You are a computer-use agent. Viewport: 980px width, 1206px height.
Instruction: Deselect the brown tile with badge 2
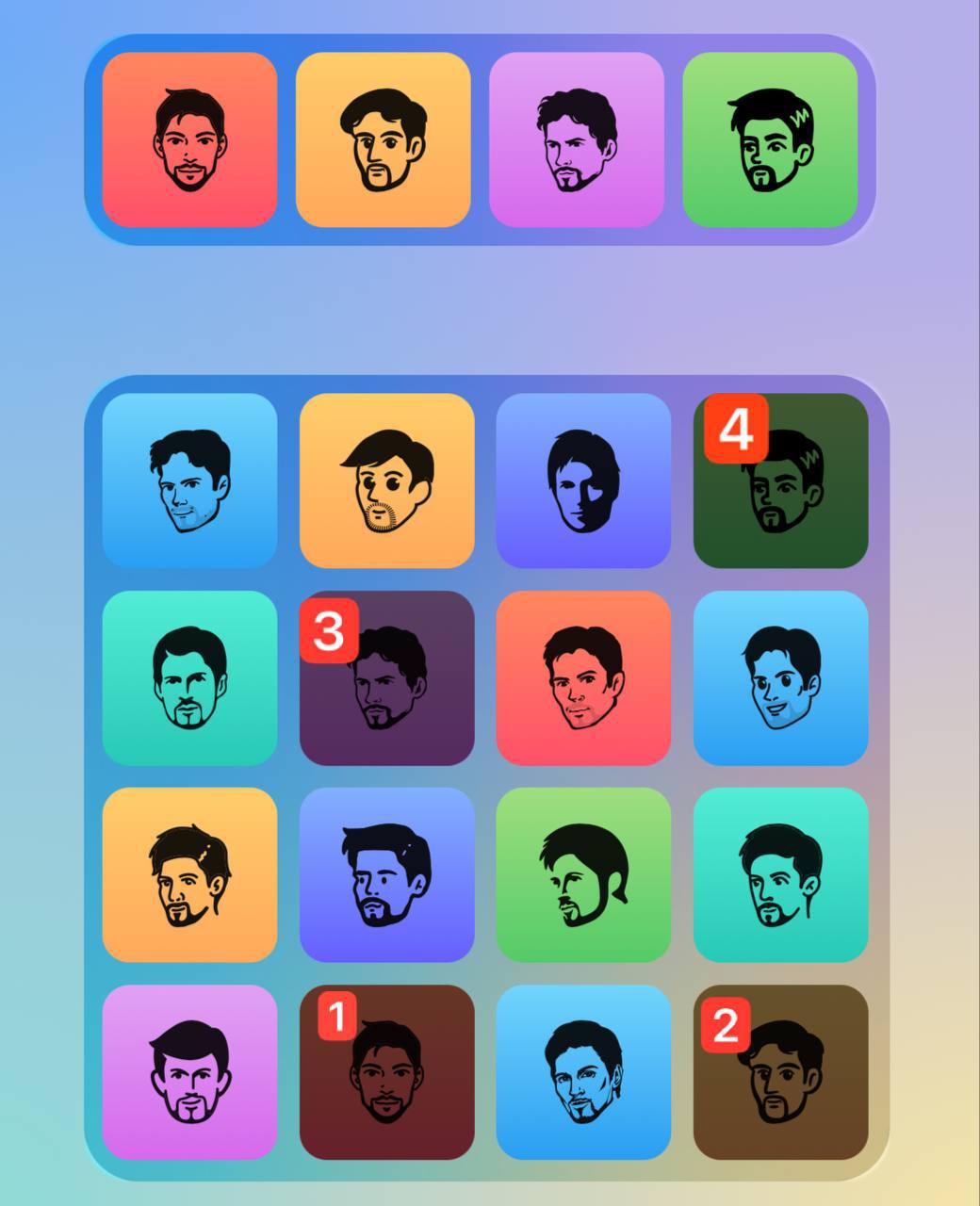coord(780,1072)
